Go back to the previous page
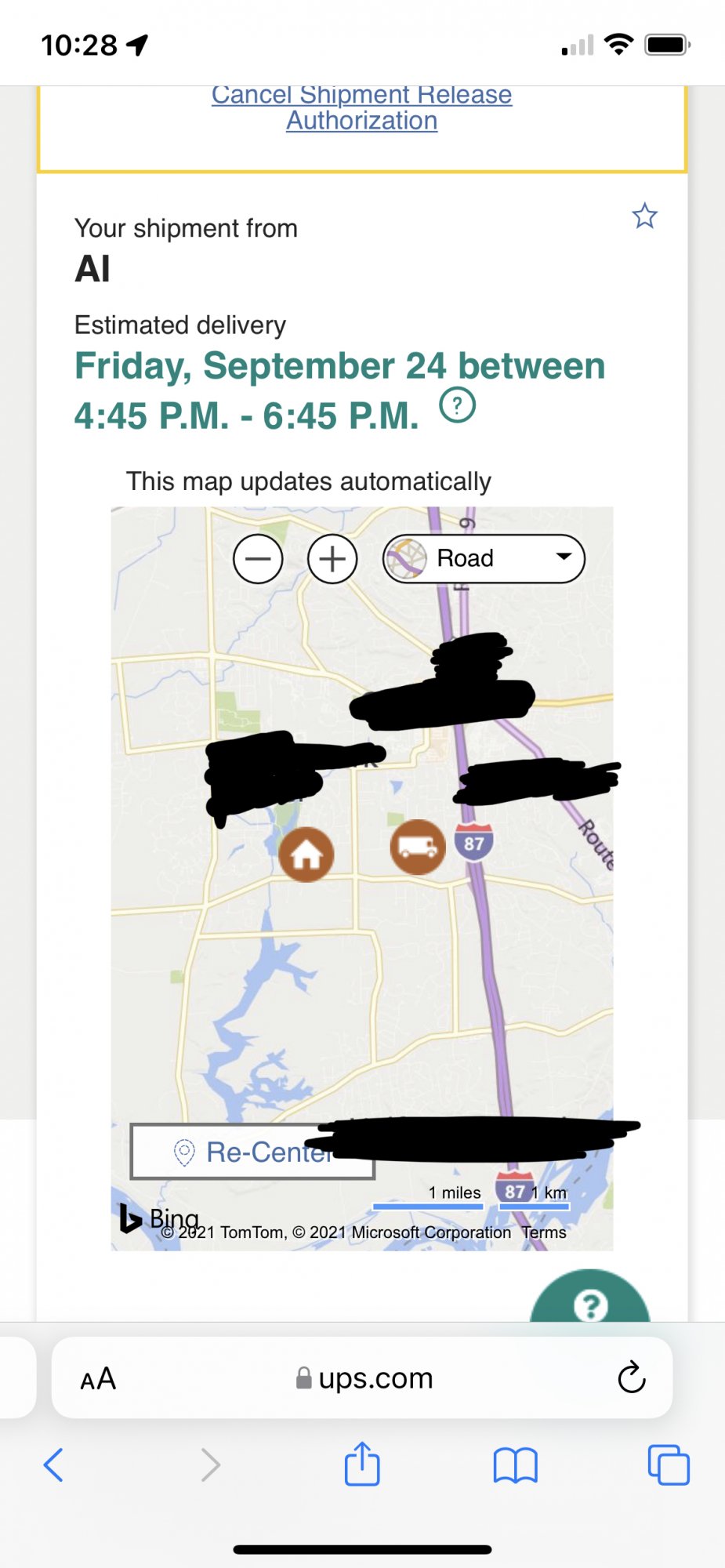This screenshot has height=1568, width=725. click(x=53, y=1465)
